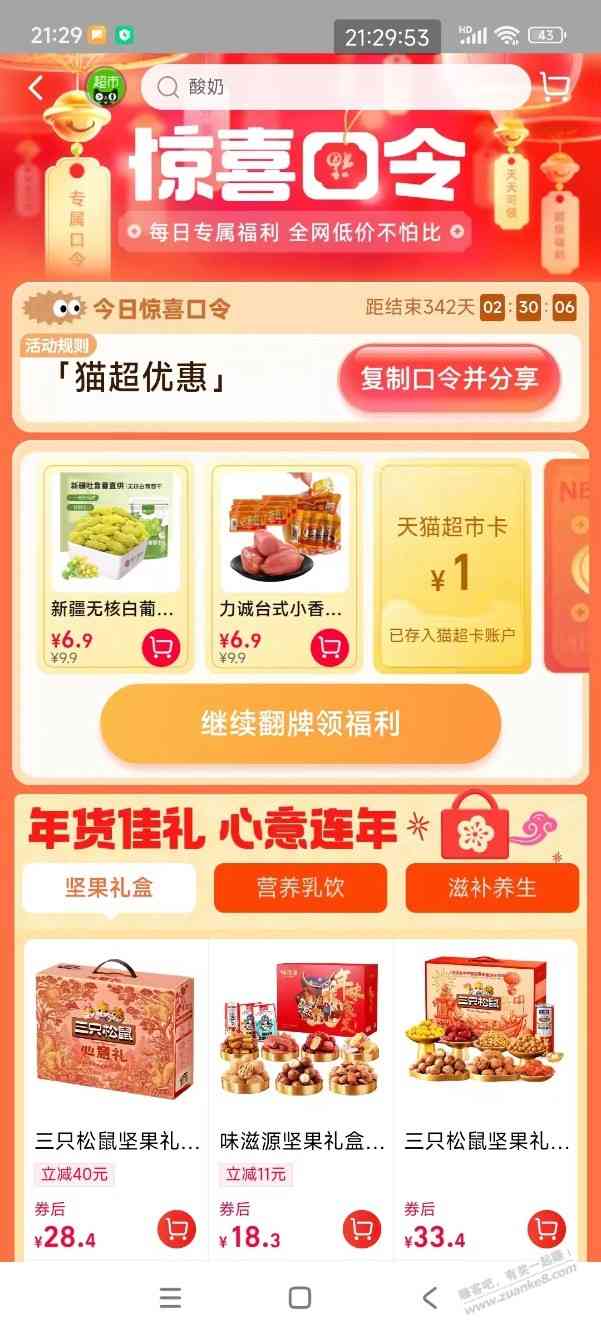Add 新疆无核白葡萄干 to cart
601x1334 pixels.
(162, 647)
